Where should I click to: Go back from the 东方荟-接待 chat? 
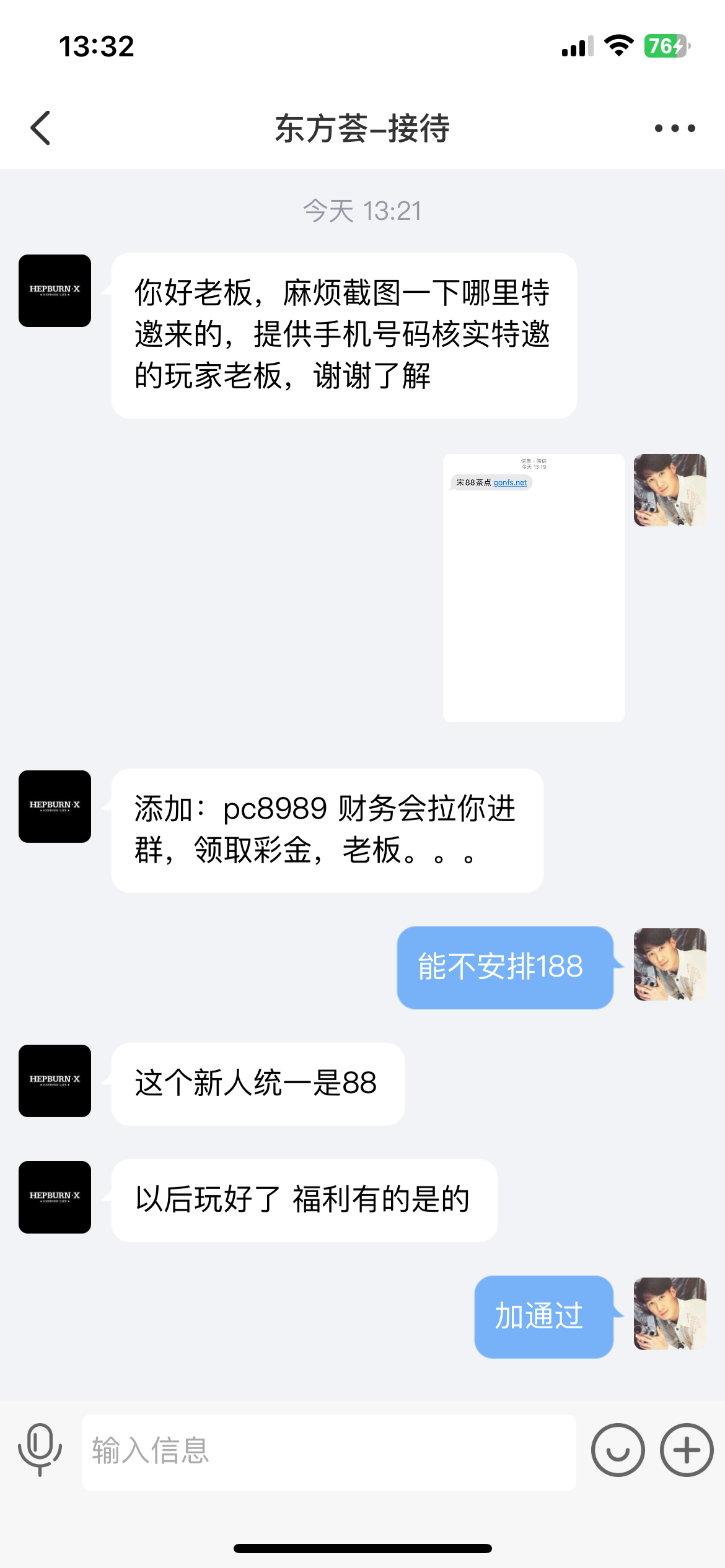tap(41, 128)
